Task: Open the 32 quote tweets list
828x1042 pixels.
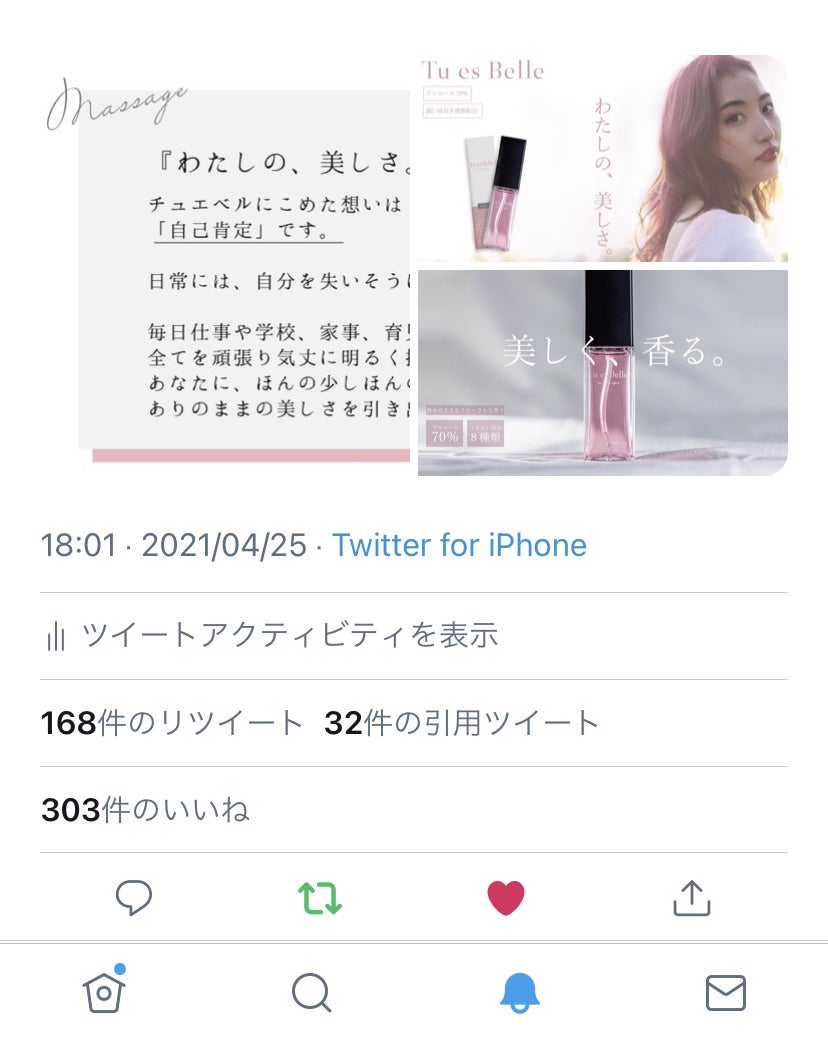Action: (x=461, y=723)
